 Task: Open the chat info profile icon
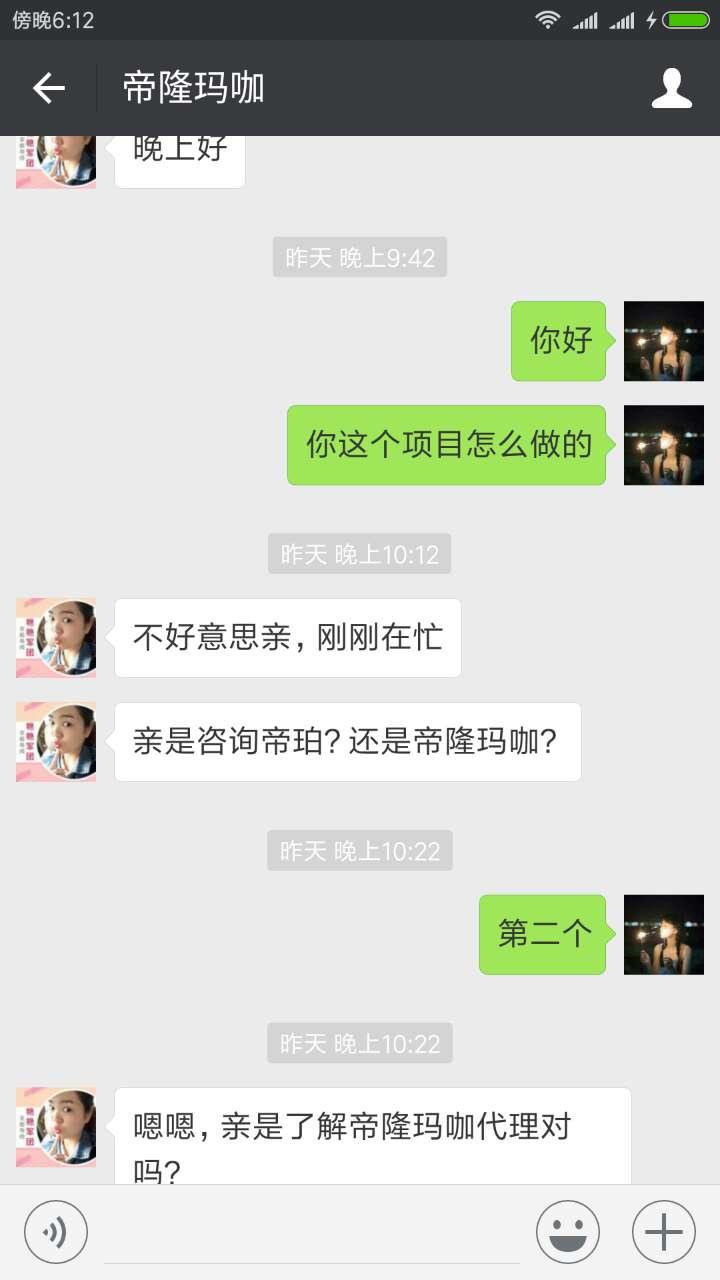tap(671, 88)
